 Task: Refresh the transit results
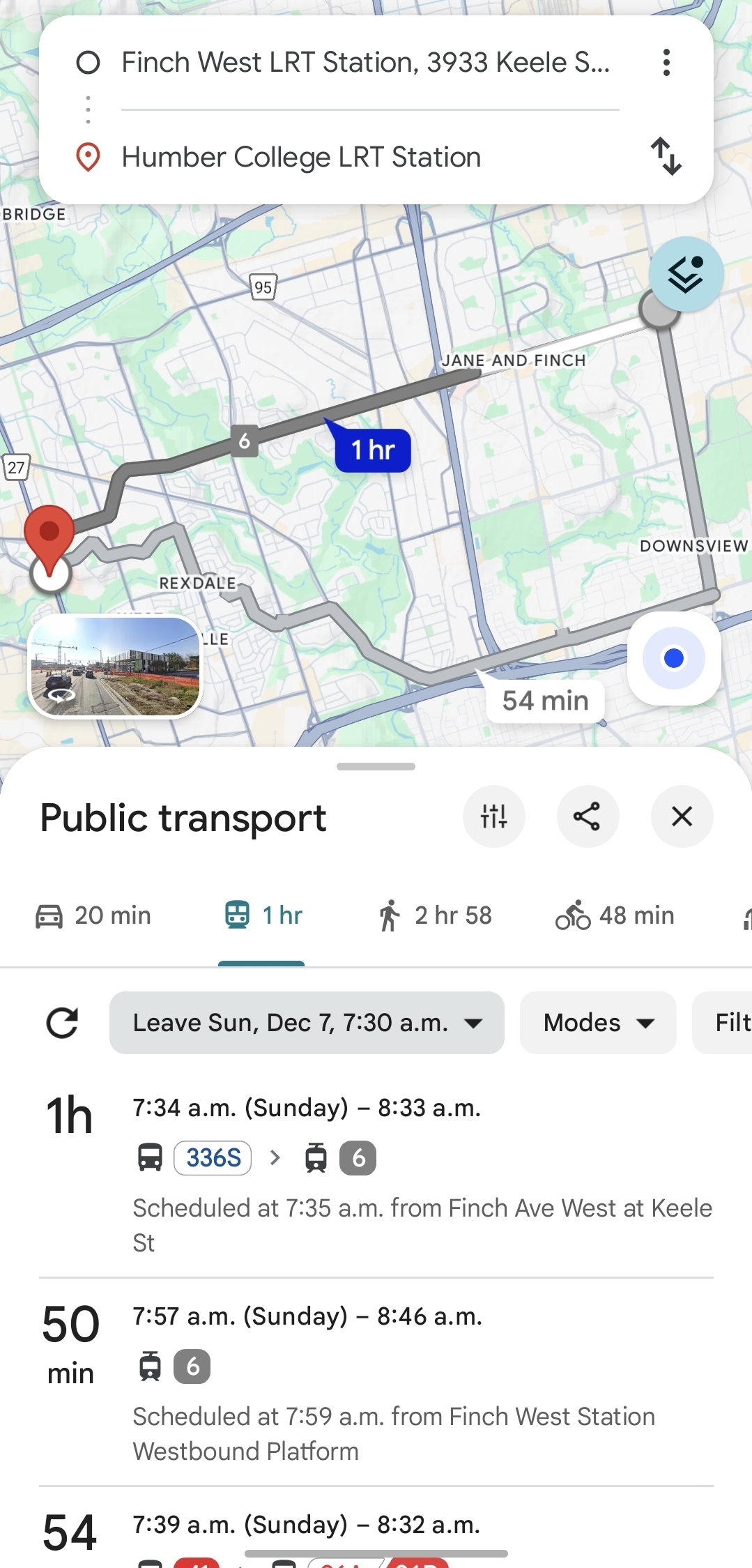pyautogui.click(x=62, y=1023)
